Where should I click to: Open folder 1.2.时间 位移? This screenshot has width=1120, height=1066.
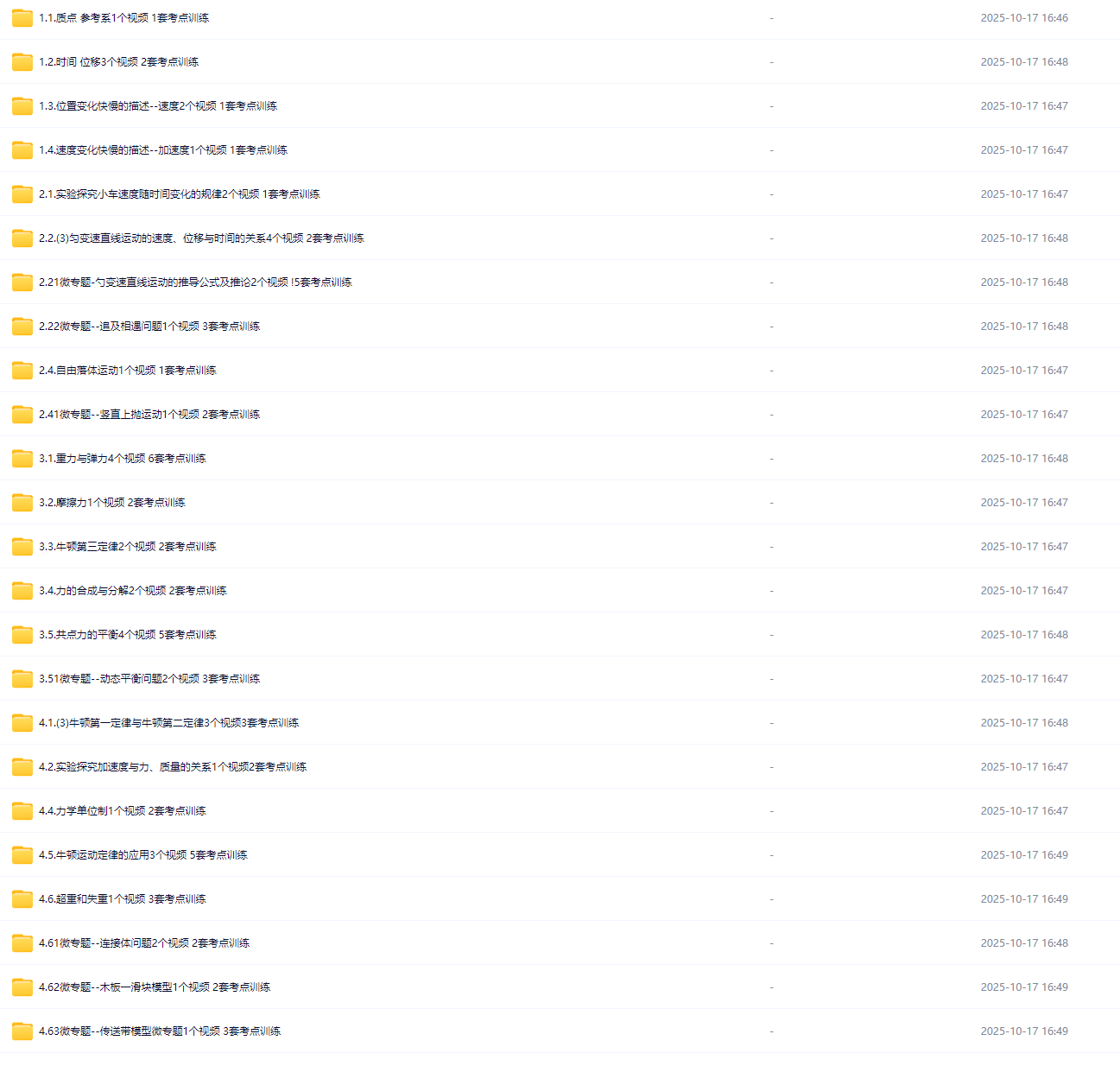coord(118,62)
